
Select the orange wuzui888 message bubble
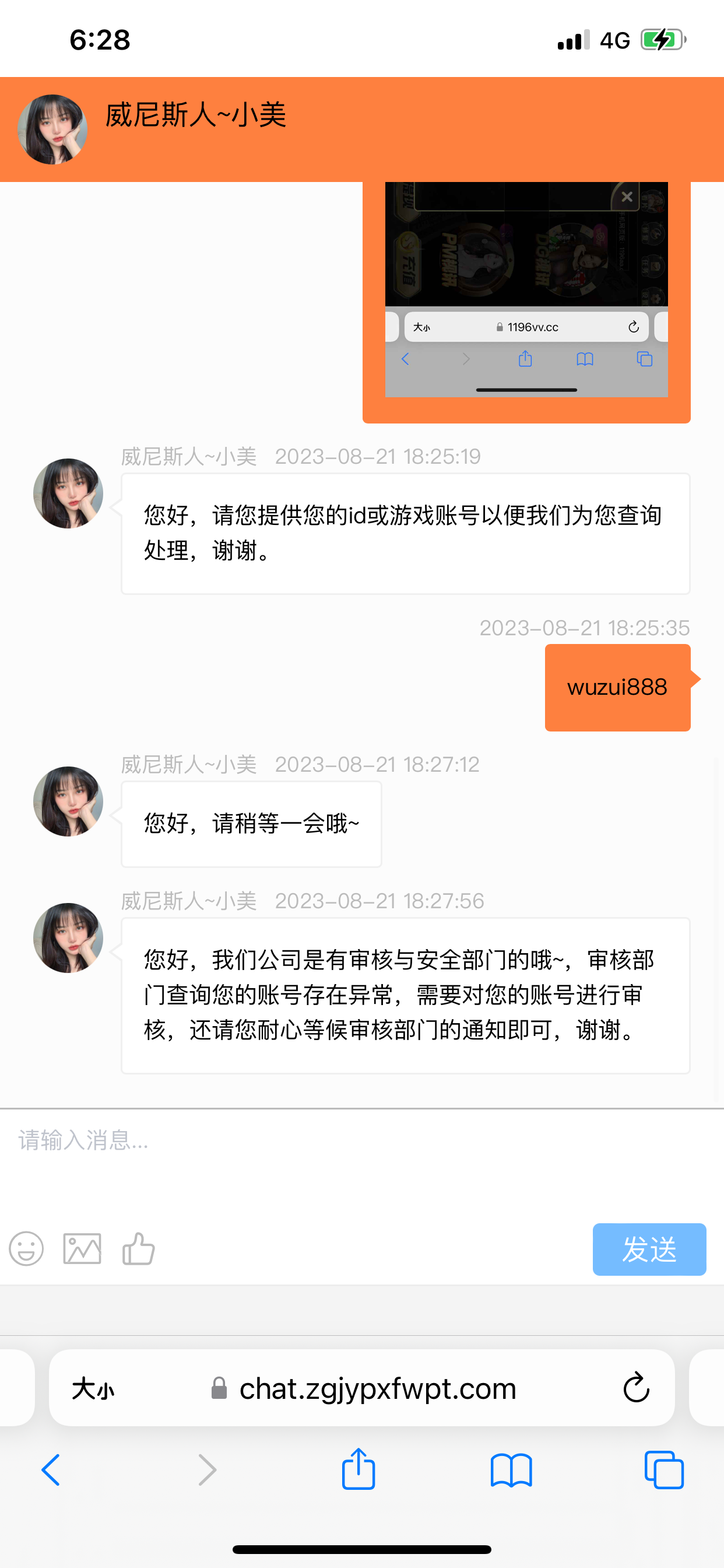pyautogui.click(x=617, y=687)
